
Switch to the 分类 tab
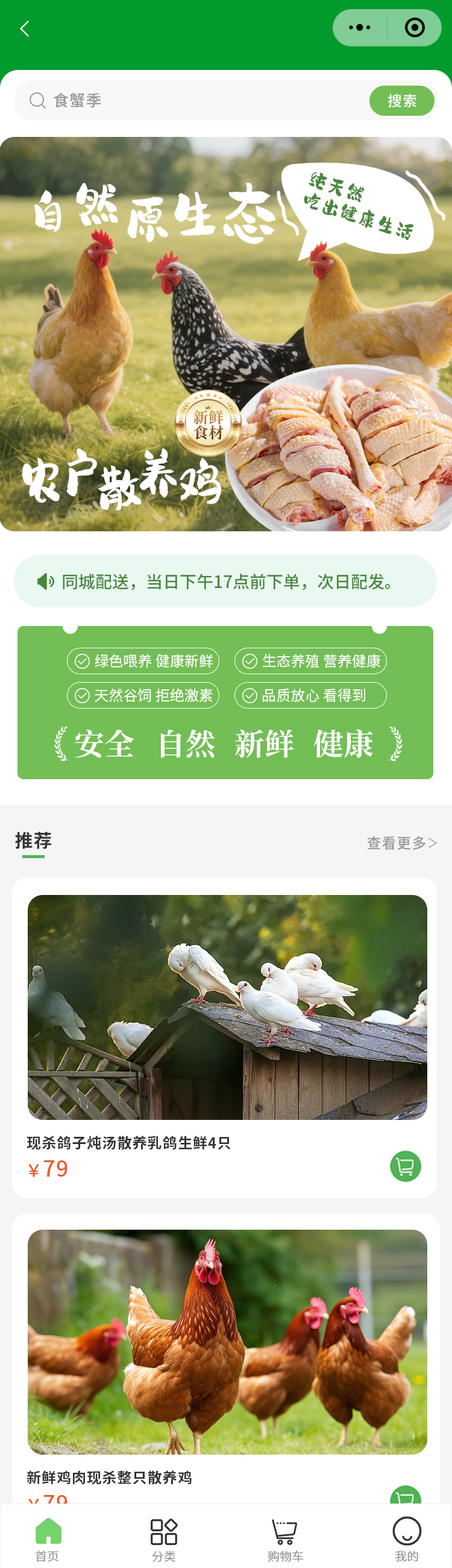coord(164,1538)
